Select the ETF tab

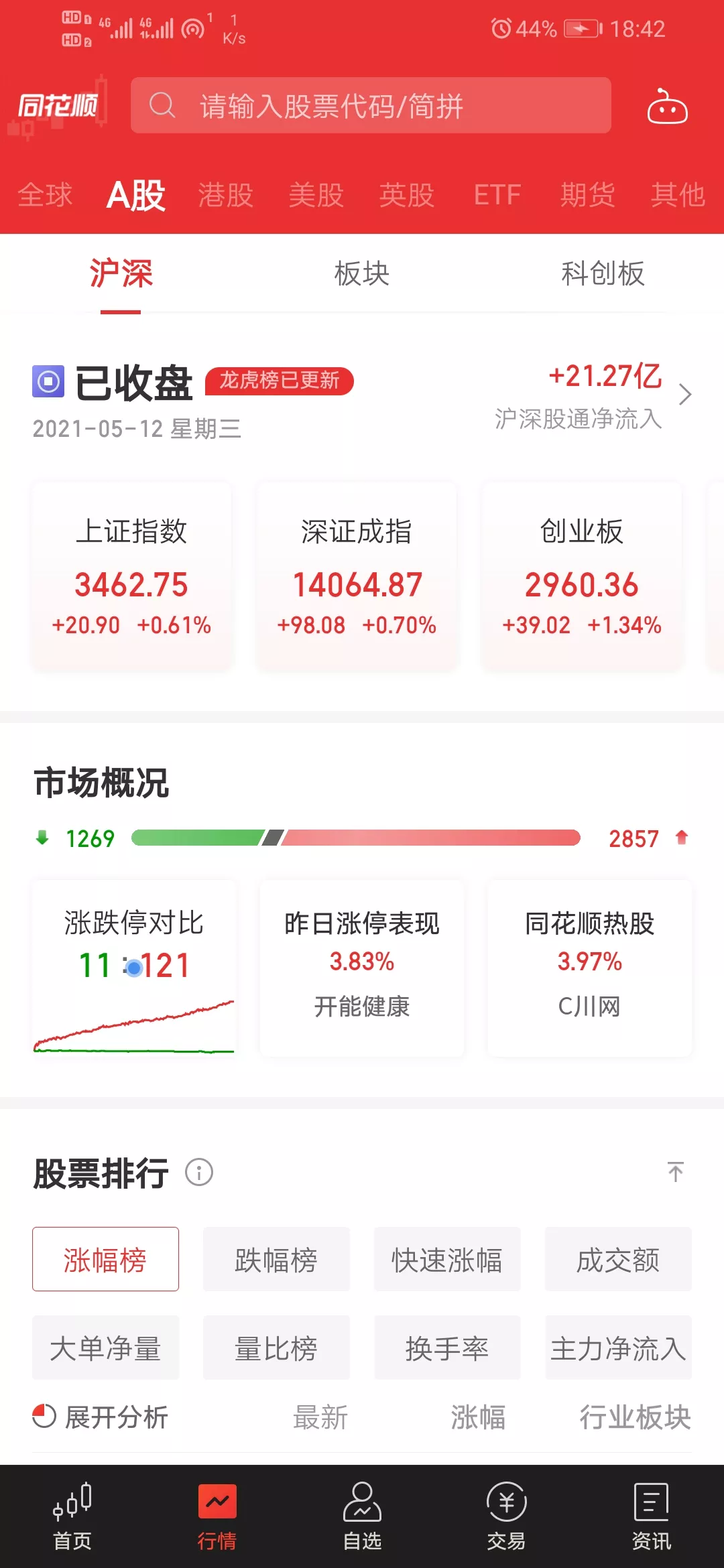(x=497, y=195)
